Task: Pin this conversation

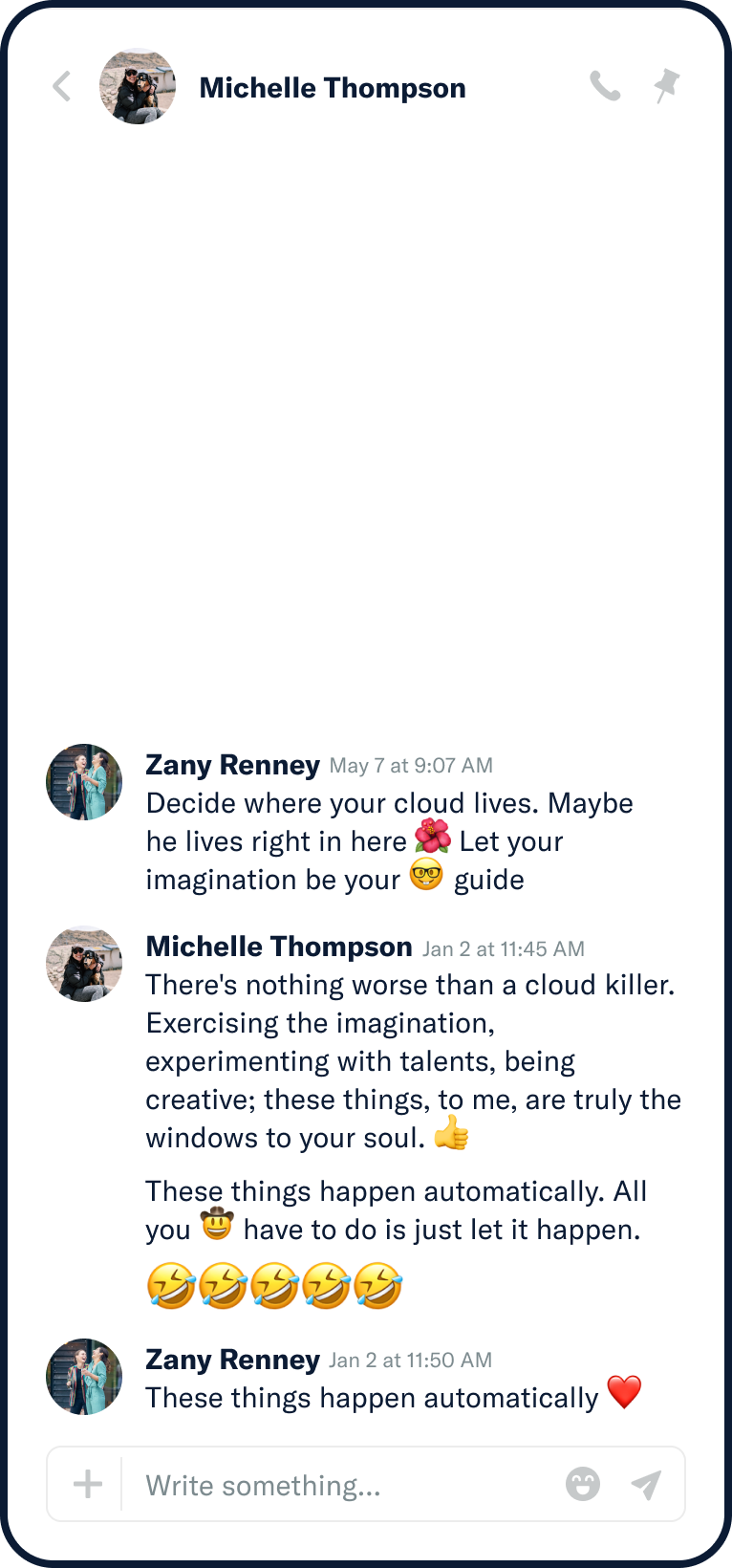Action: [666, 86]
